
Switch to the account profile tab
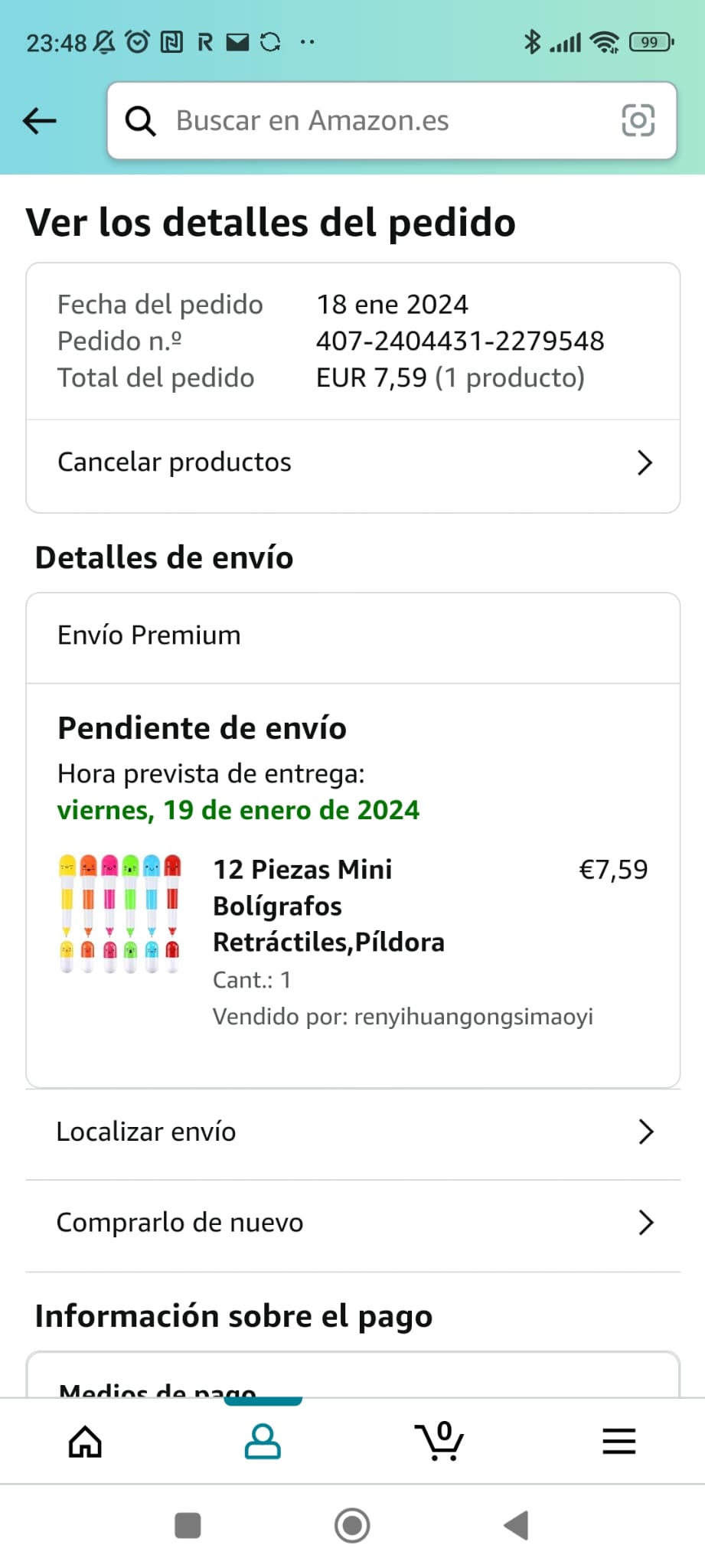(x=263, y=1442)
